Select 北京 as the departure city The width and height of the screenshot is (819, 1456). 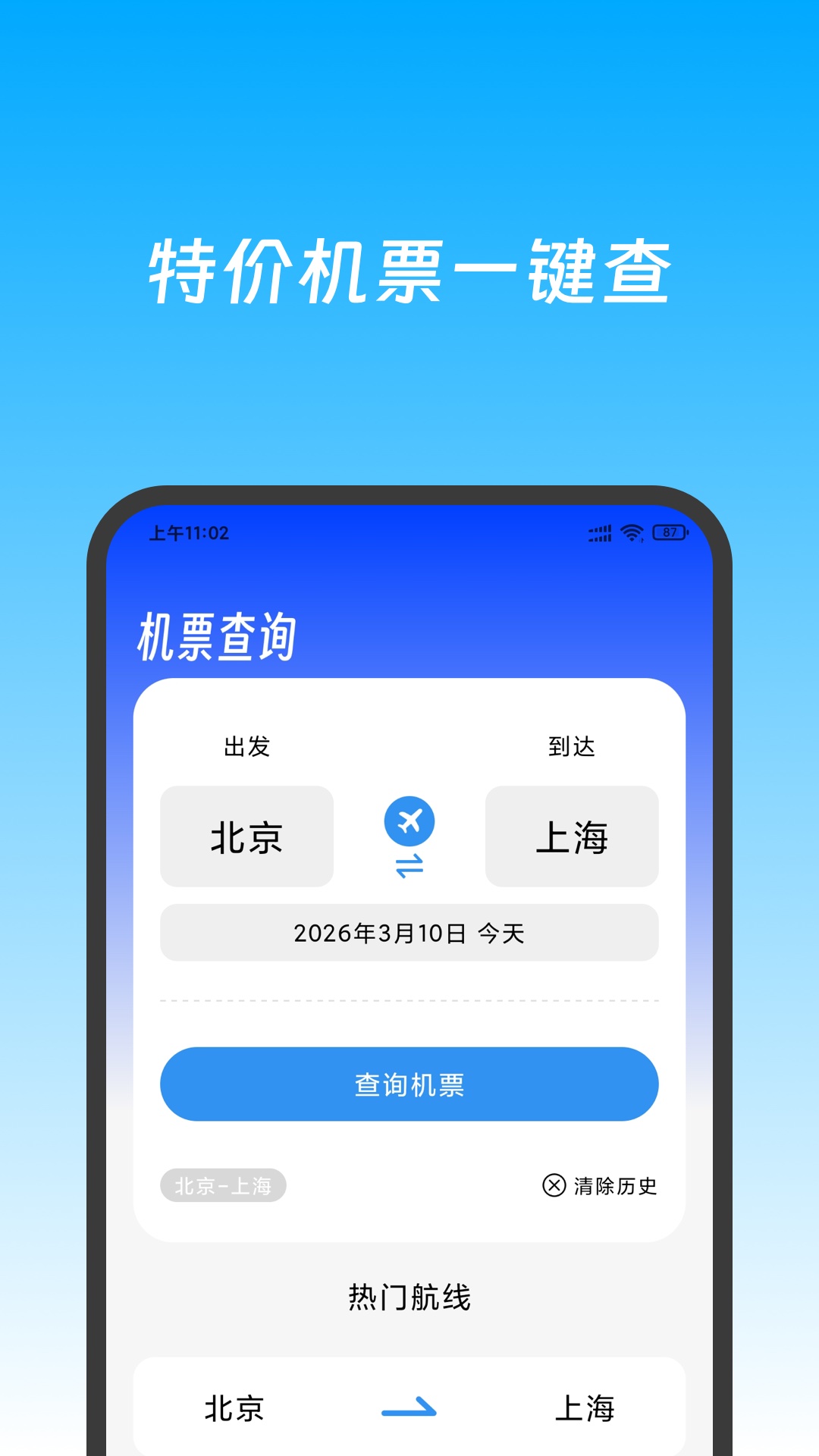point(246,836)
